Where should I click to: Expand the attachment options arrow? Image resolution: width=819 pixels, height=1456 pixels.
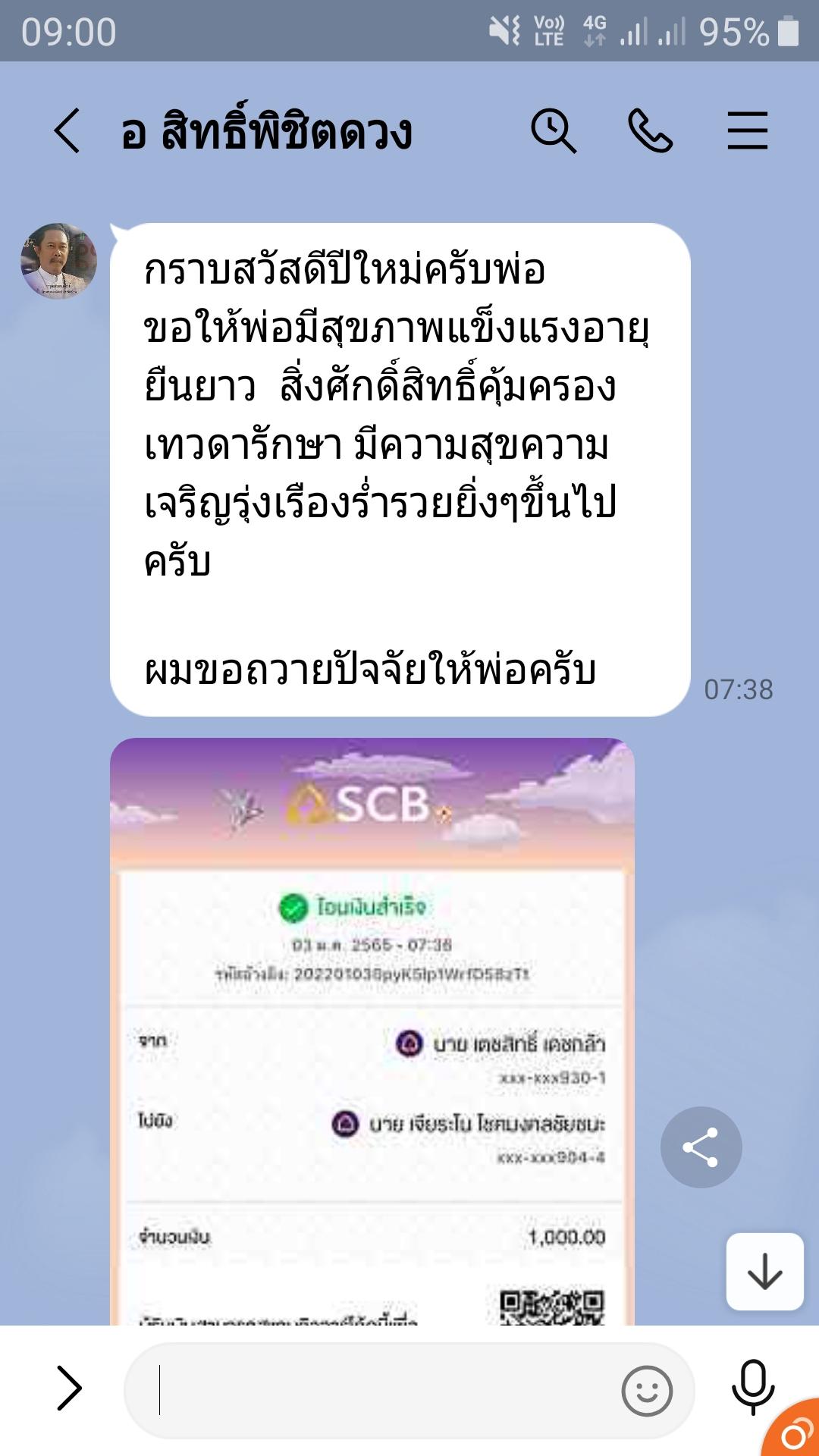(69, 1389)
